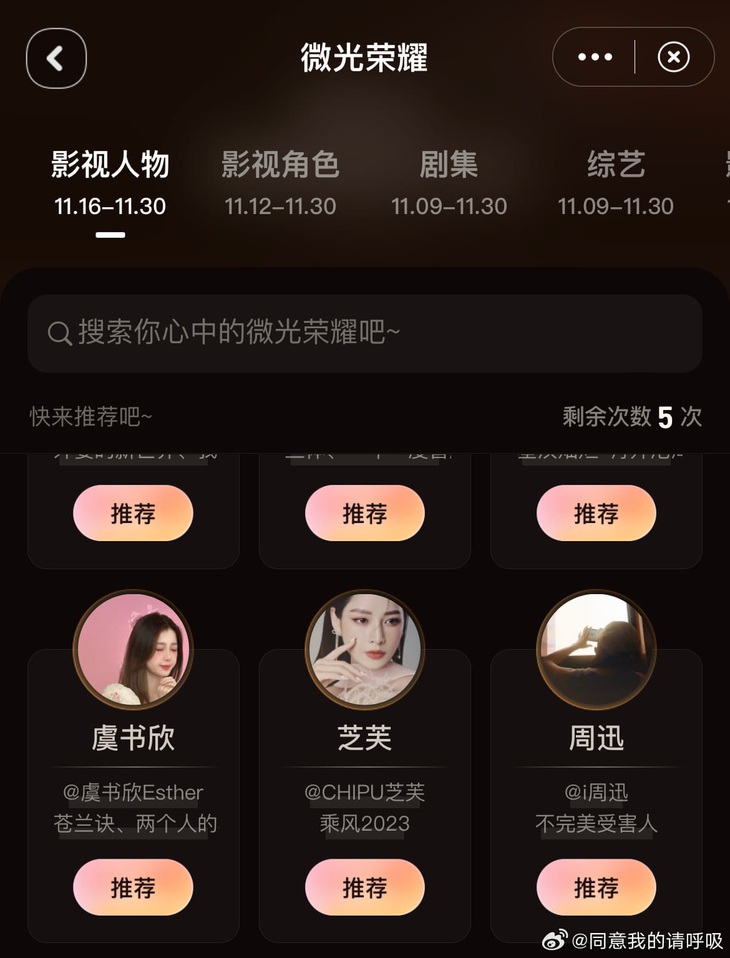This screenshot has height=958, width=730.
Task: Close the mini program
Action: pos(673,58)
